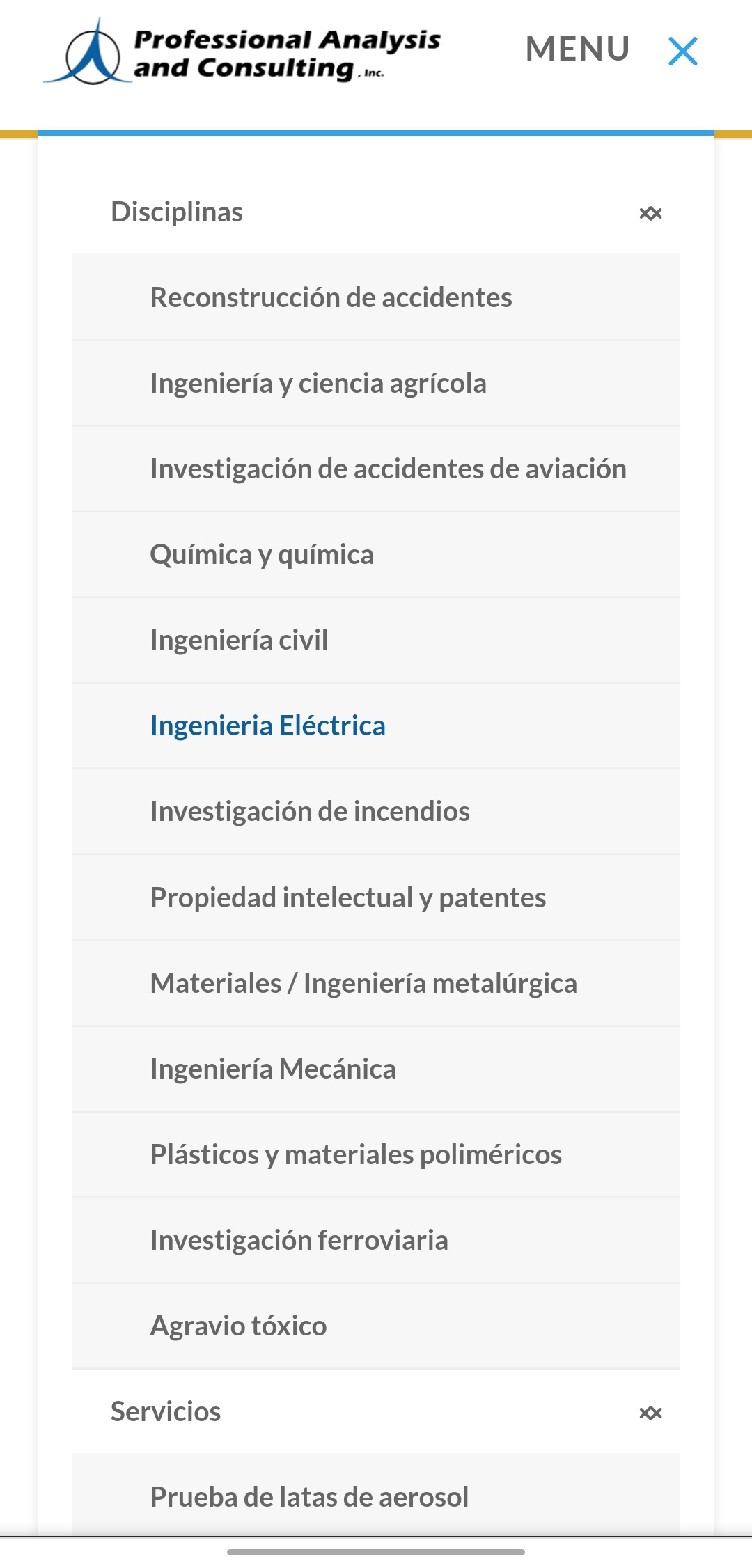
Task: Open Ingenieria Eléctrica
Action: click(267, 726)
